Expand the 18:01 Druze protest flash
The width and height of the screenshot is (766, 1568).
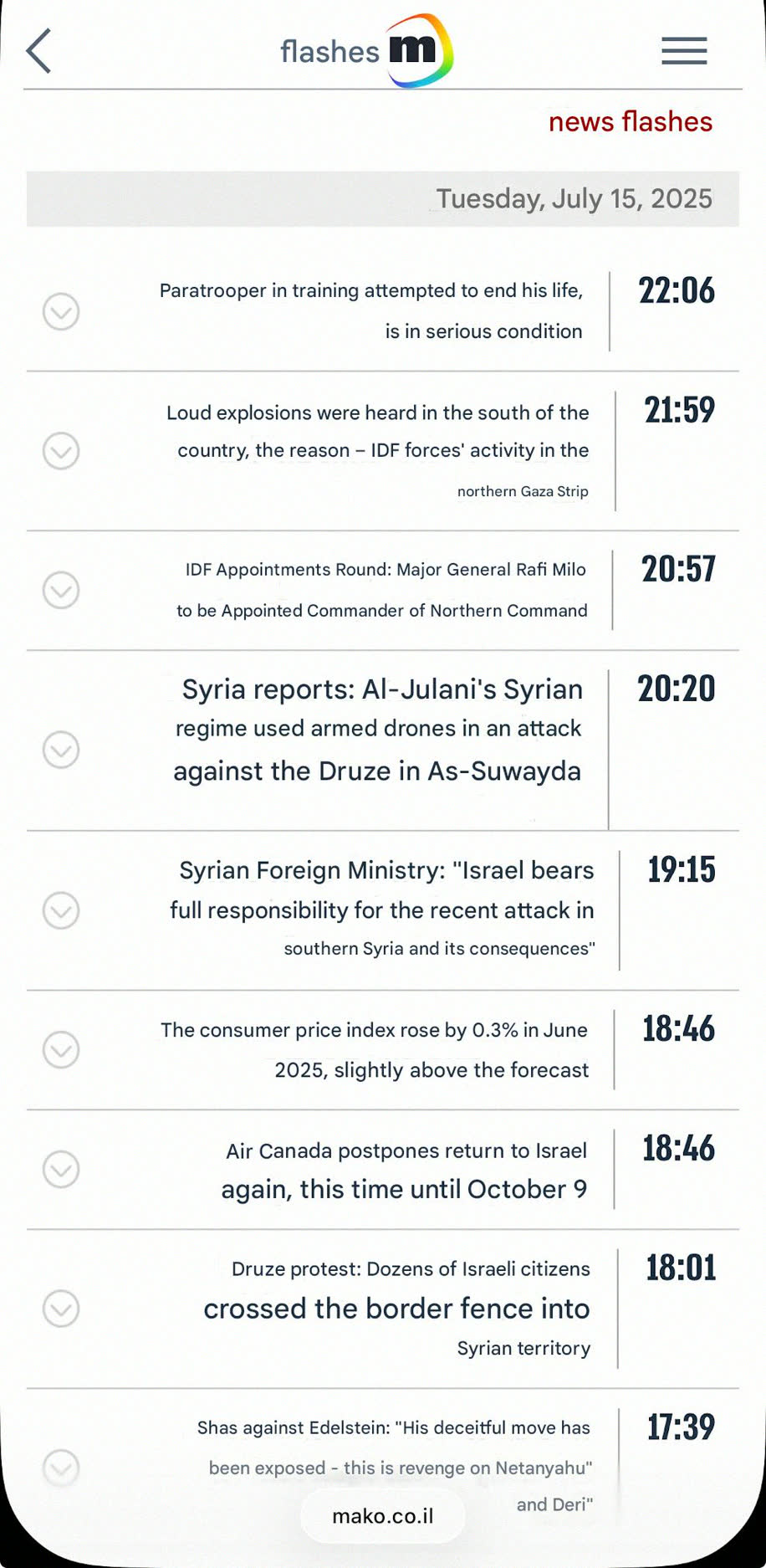pyautogui.click(x=61, y=1309)
